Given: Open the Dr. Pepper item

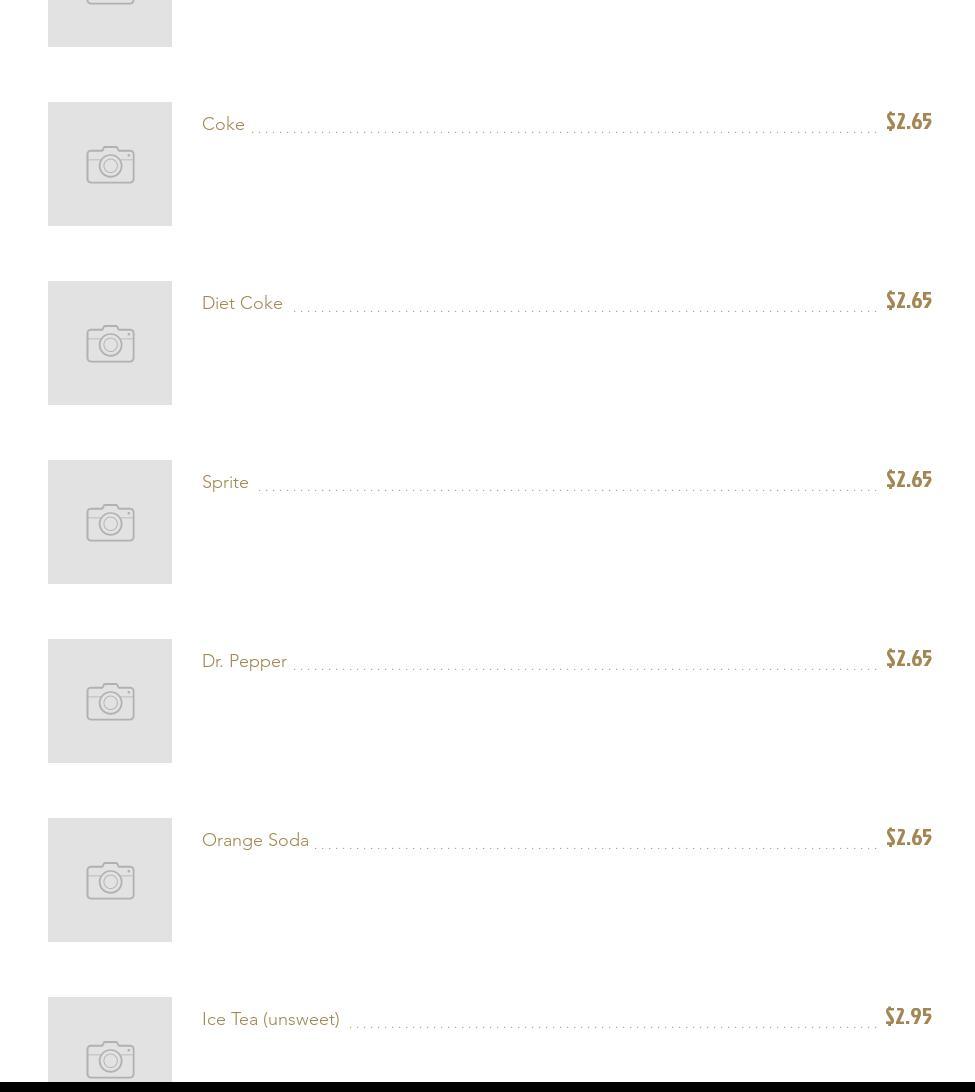Looking at the screenshot, I should [x=244, y=661].
